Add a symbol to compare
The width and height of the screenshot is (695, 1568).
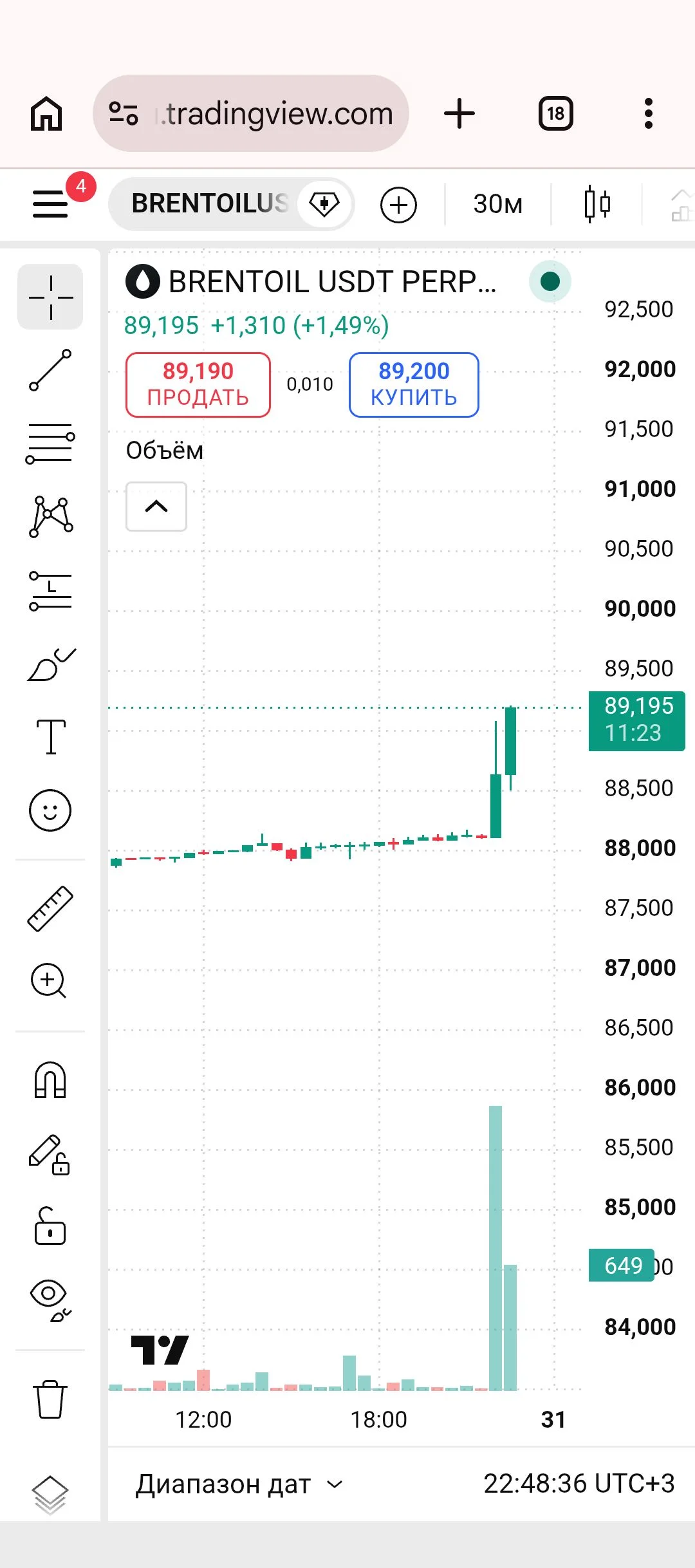398,205
